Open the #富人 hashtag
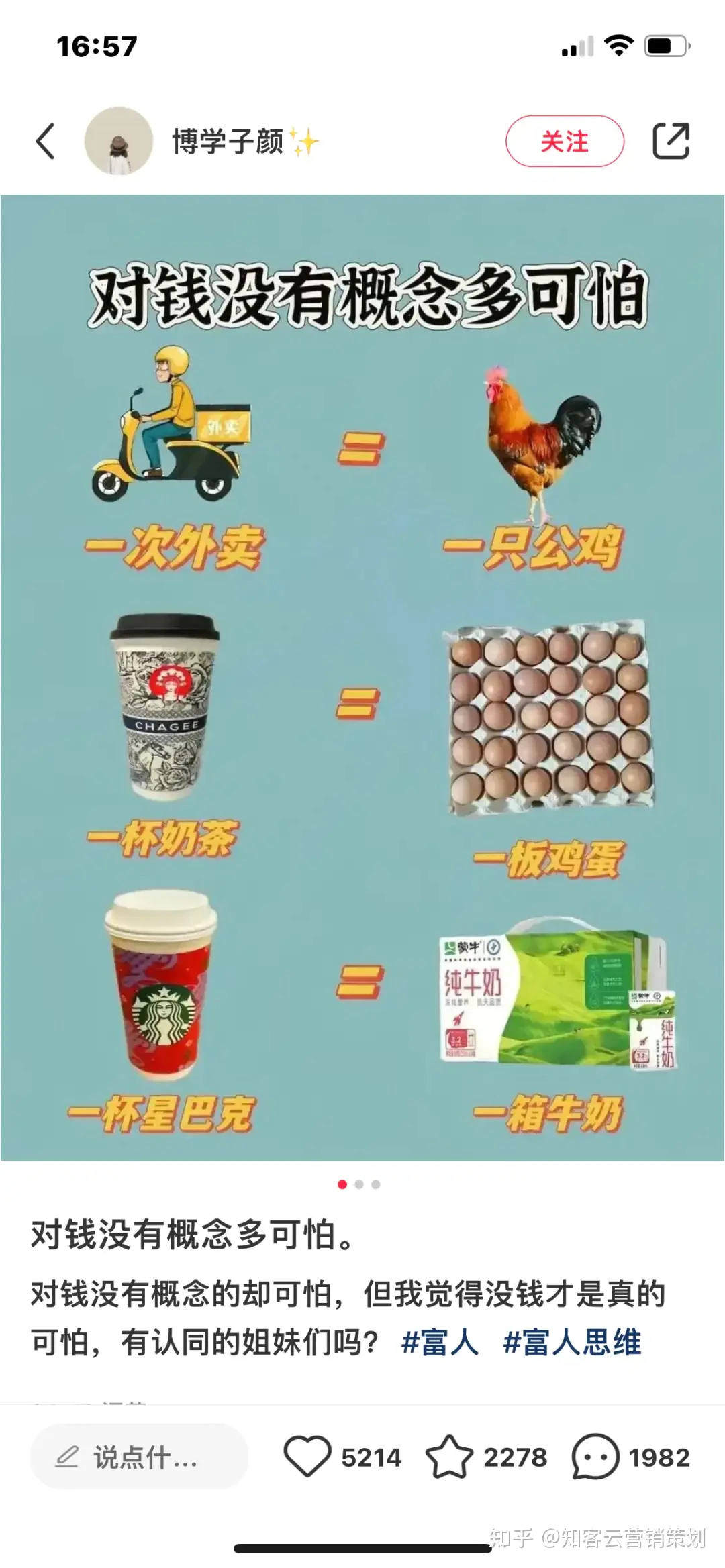The width and height of the screenshot is (725, 1568). coord(440,1343)
